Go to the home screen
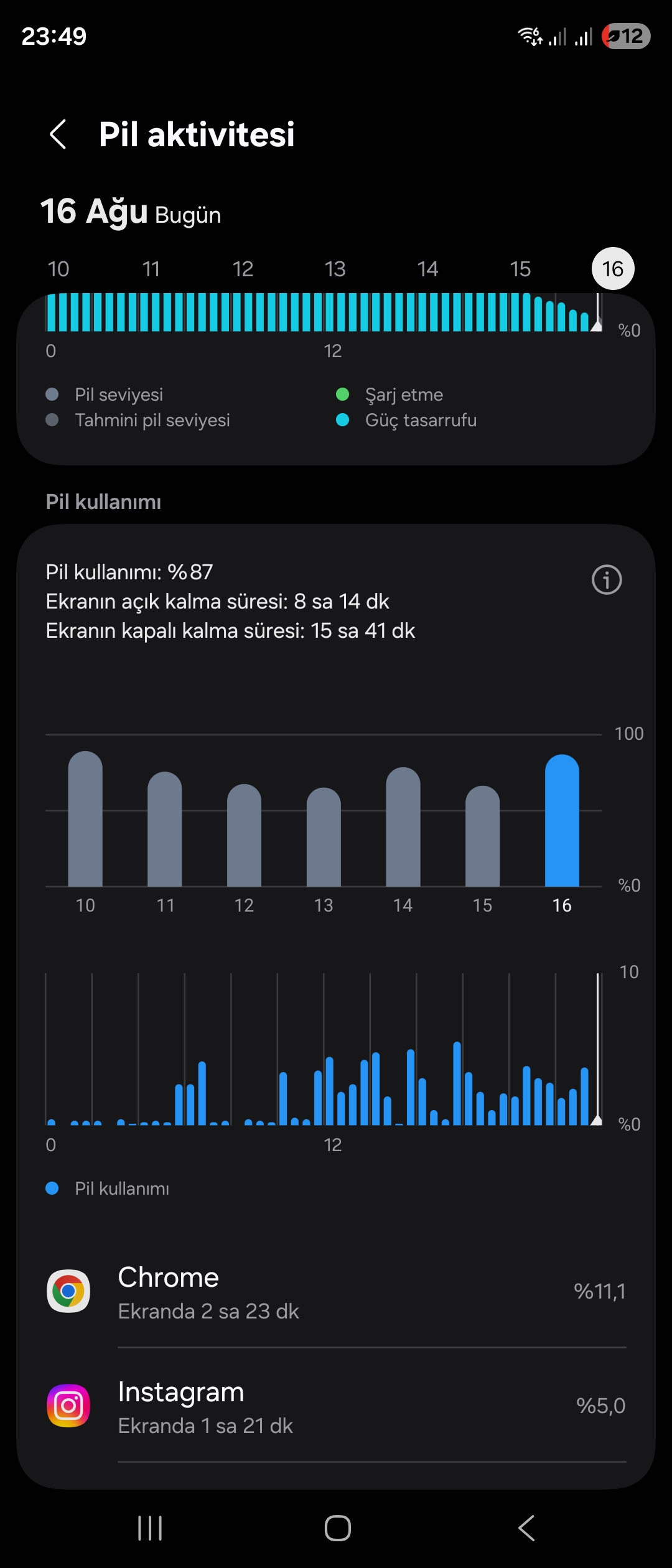 point(337,1528)
